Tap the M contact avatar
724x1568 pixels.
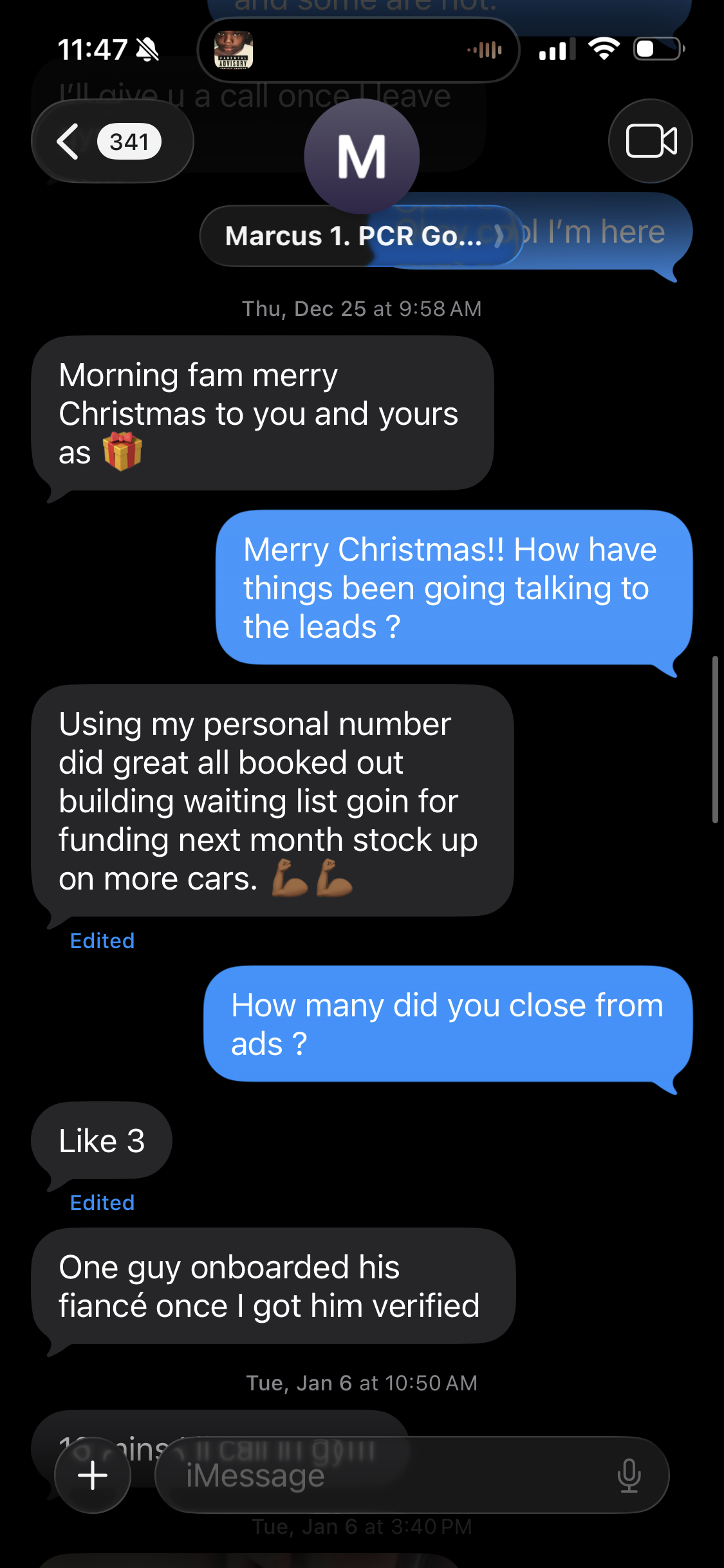point(362,156)
